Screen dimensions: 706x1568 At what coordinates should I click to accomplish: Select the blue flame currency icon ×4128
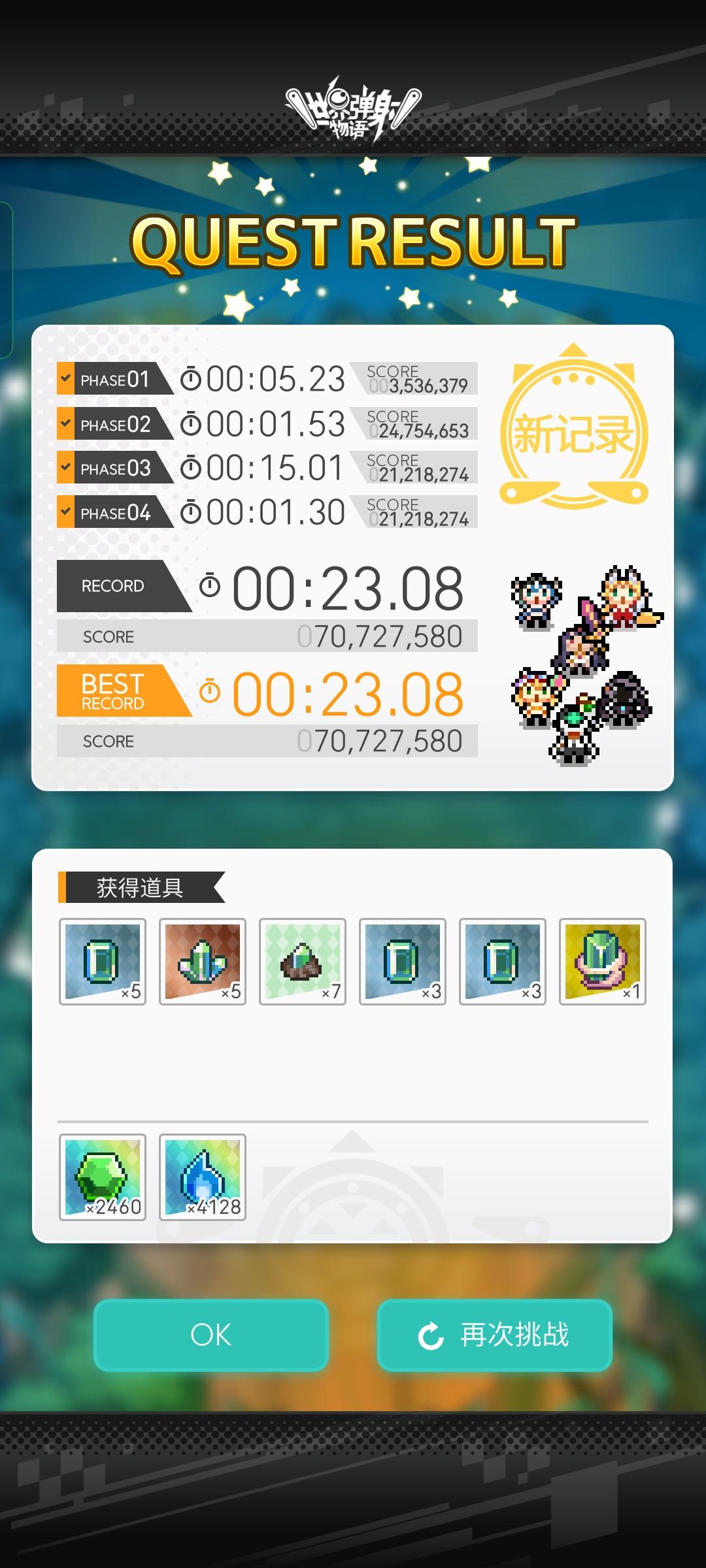click(x=203, y=1176)
